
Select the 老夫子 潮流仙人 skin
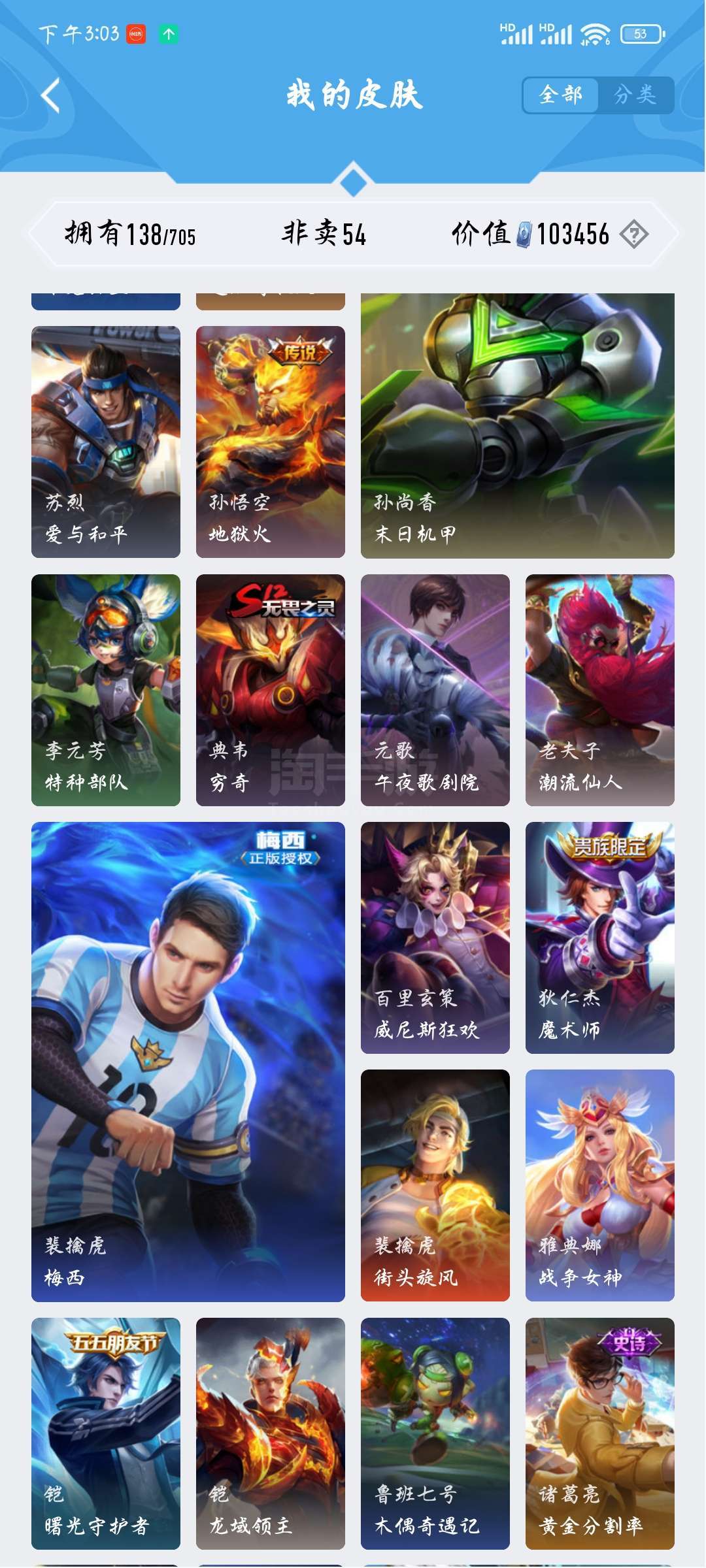(600, 690)
